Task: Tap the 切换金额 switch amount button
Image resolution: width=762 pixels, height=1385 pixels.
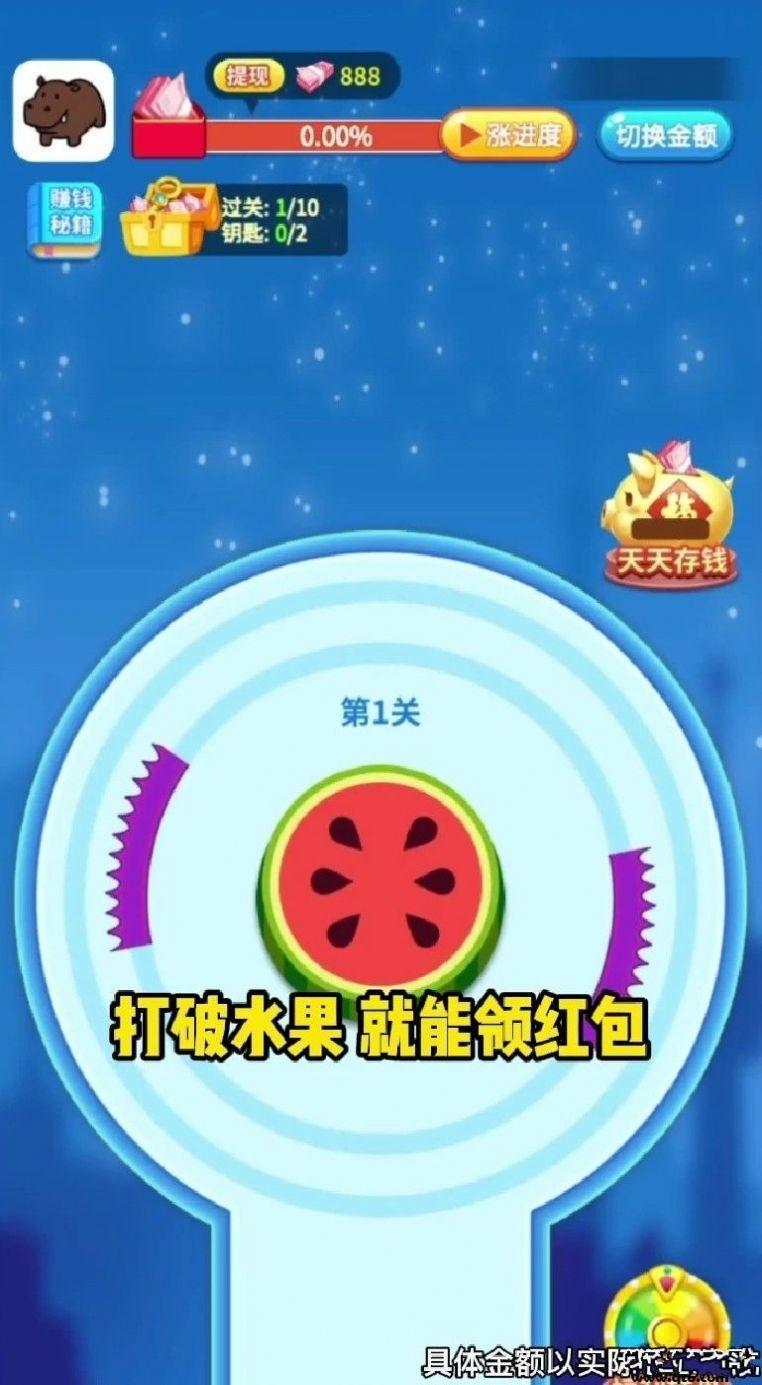Action: click(x=665, y=136)
